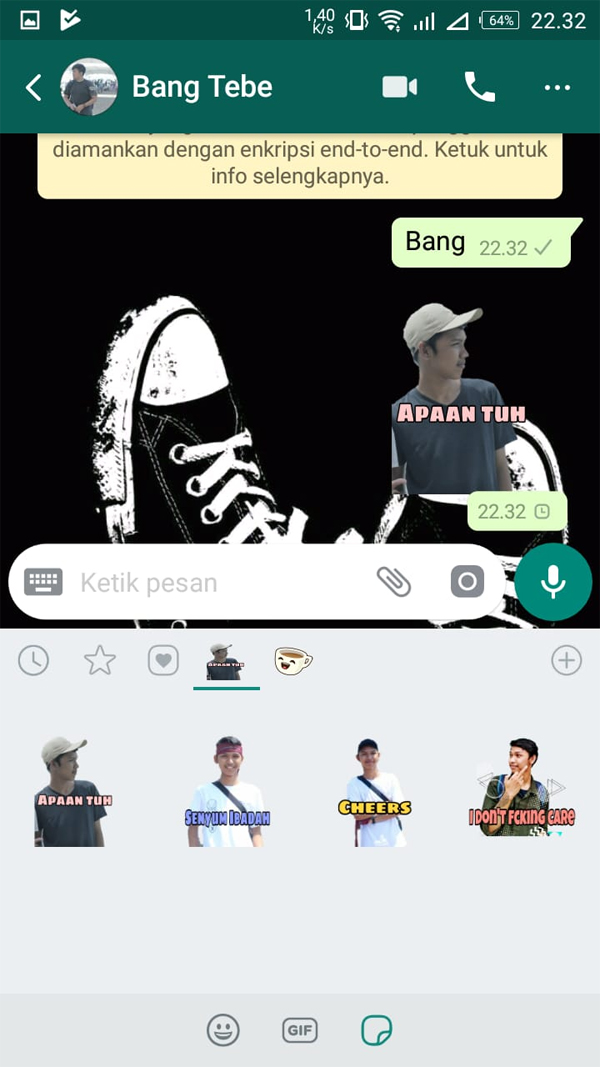Go back from Bang Tebe chat
The height and width of the screenshot is (1067, 600).
[34, 88]
